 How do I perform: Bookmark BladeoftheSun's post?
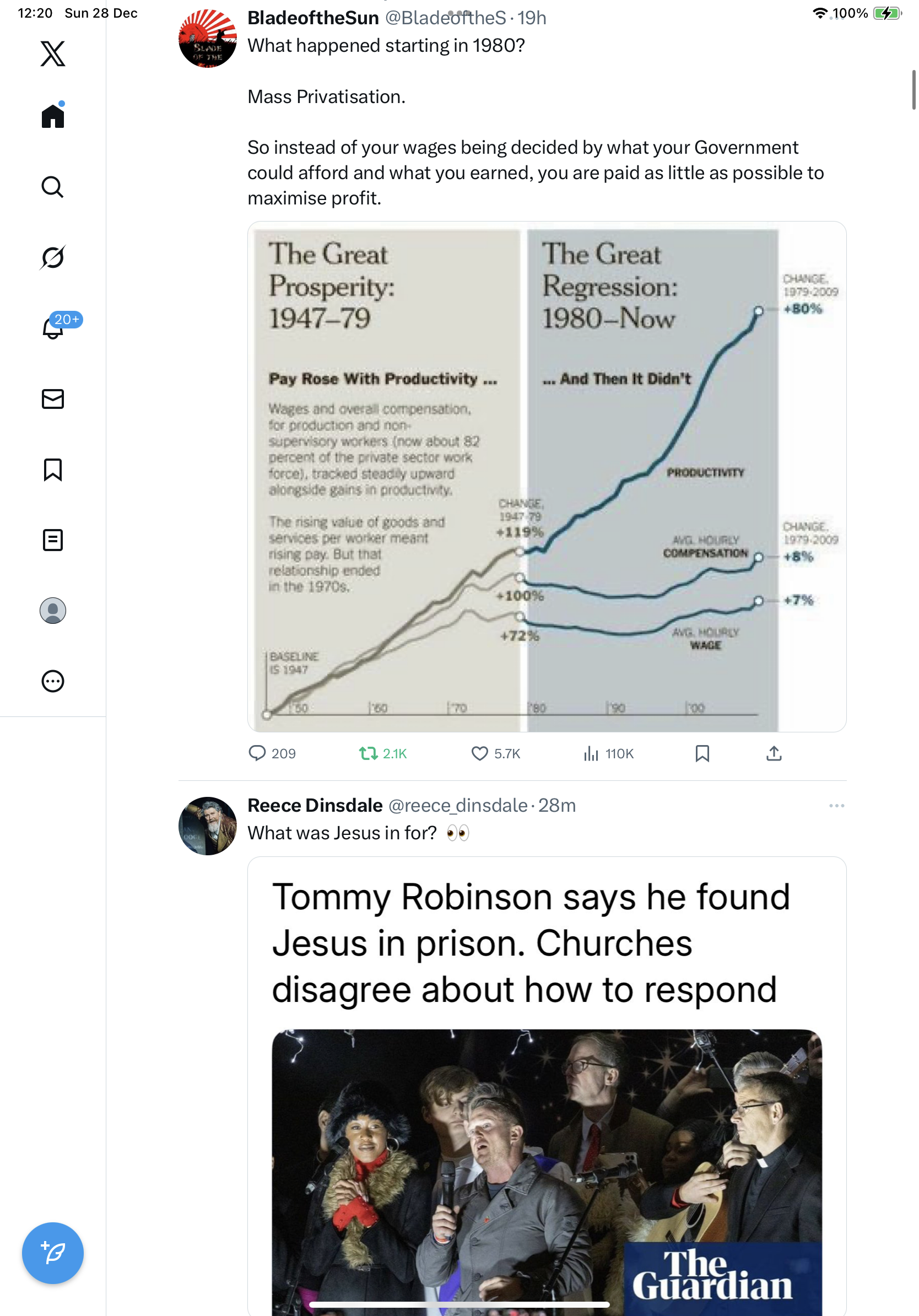pos(702,753)
